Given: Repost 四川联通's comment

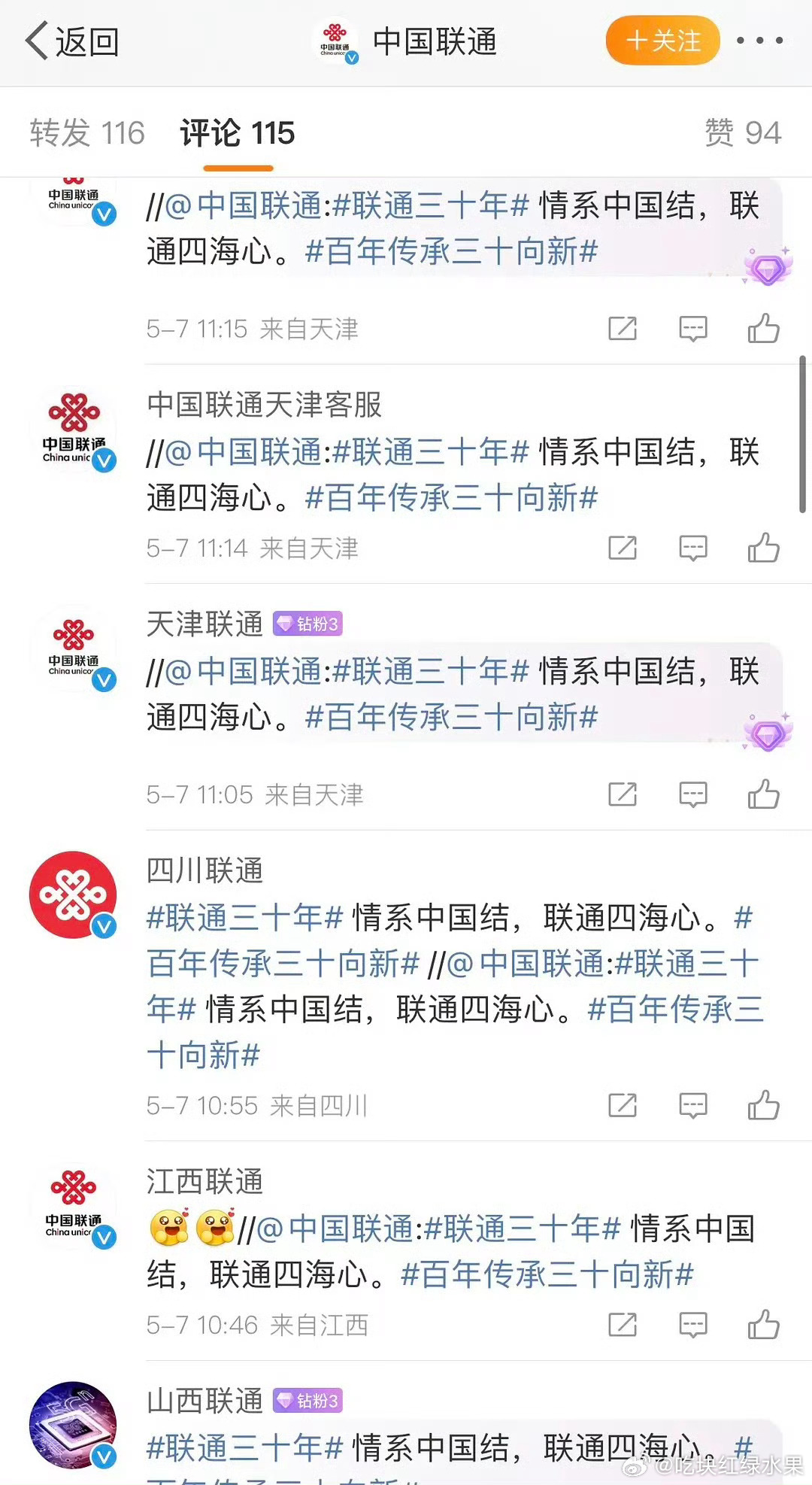Looking at the screenshot, I should click(x=623, y=1105).
